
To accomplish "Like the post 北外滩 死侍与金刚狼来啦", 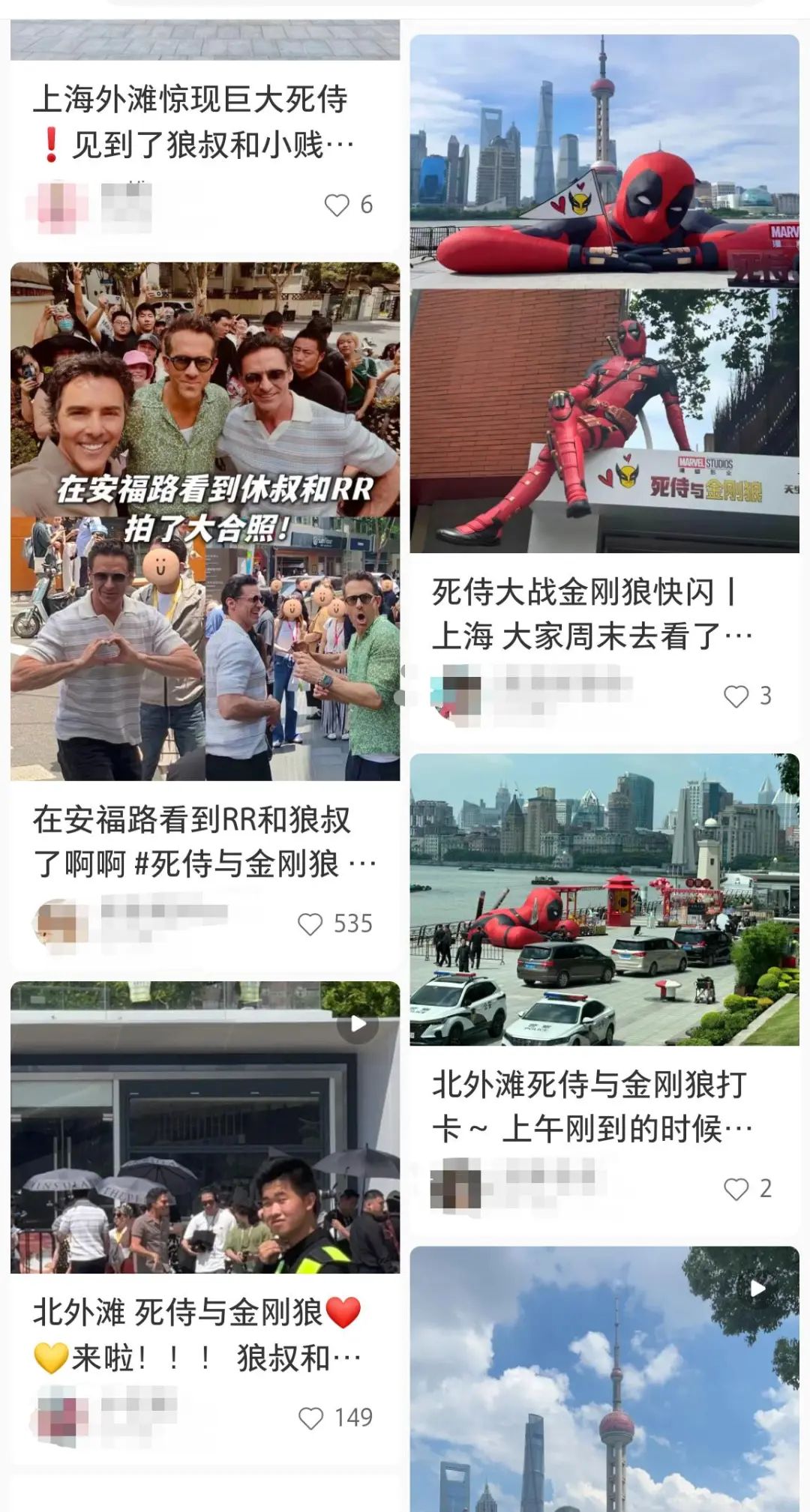I will coord(310,1418).
